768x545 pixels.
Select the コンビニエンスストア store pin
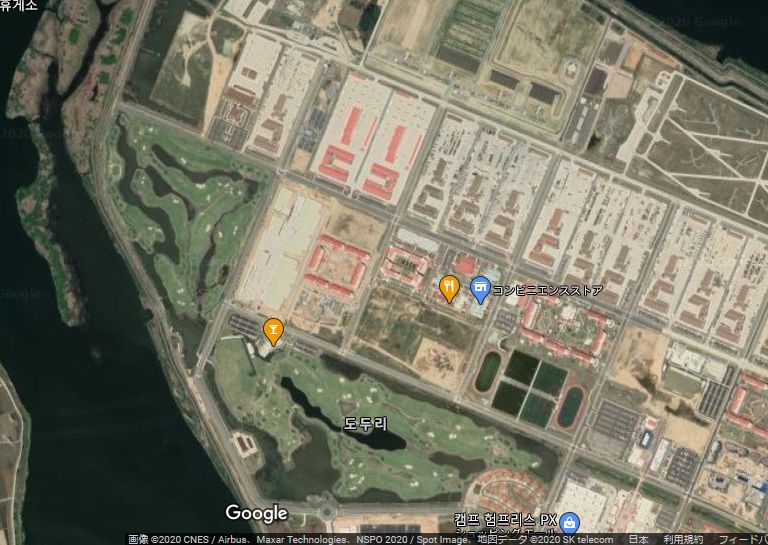pos(480,290)
